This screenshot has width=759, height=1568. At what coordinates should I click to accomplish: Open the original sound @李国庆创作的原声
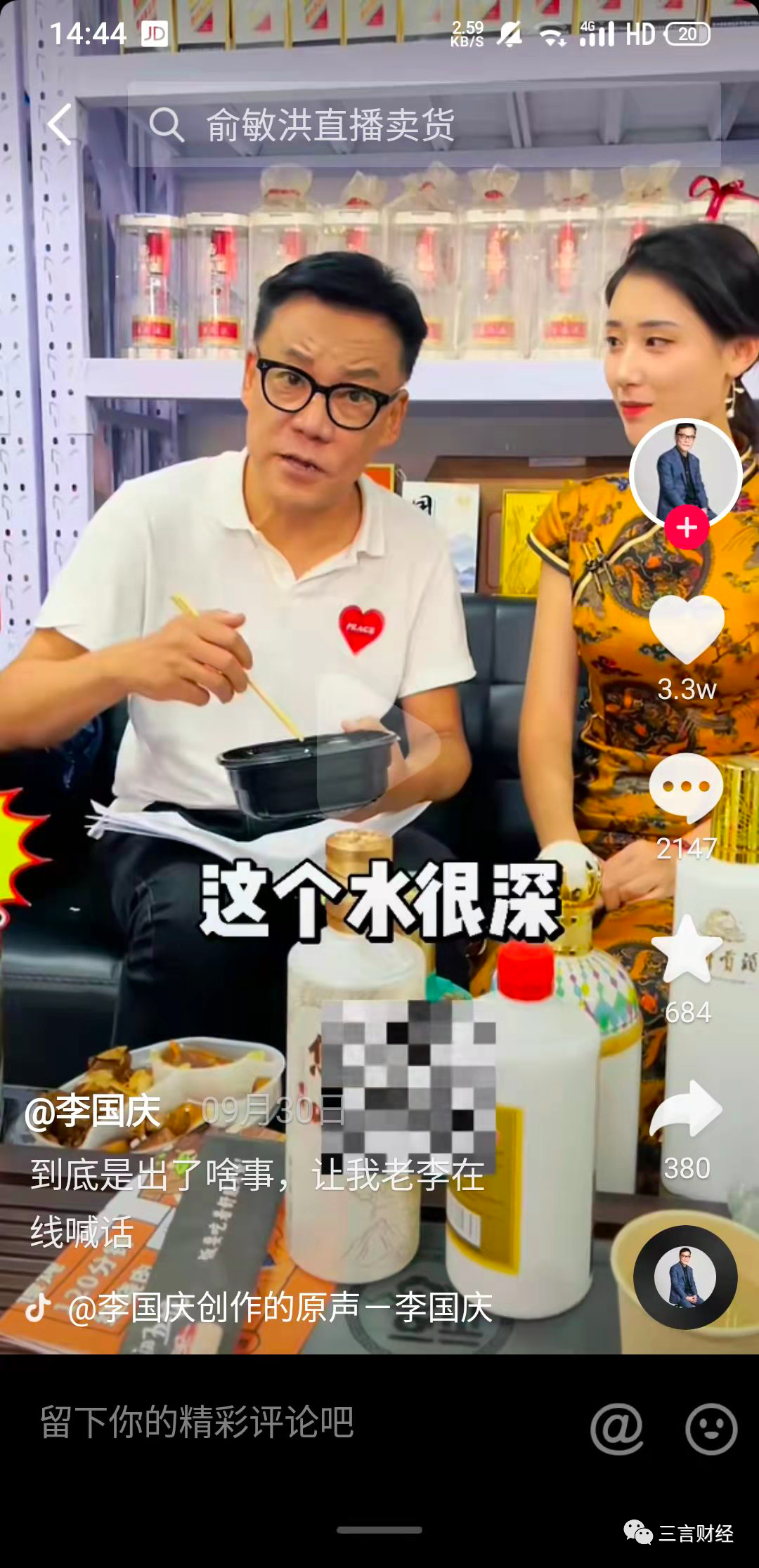pyautogui.click(x=280, y=1308)
